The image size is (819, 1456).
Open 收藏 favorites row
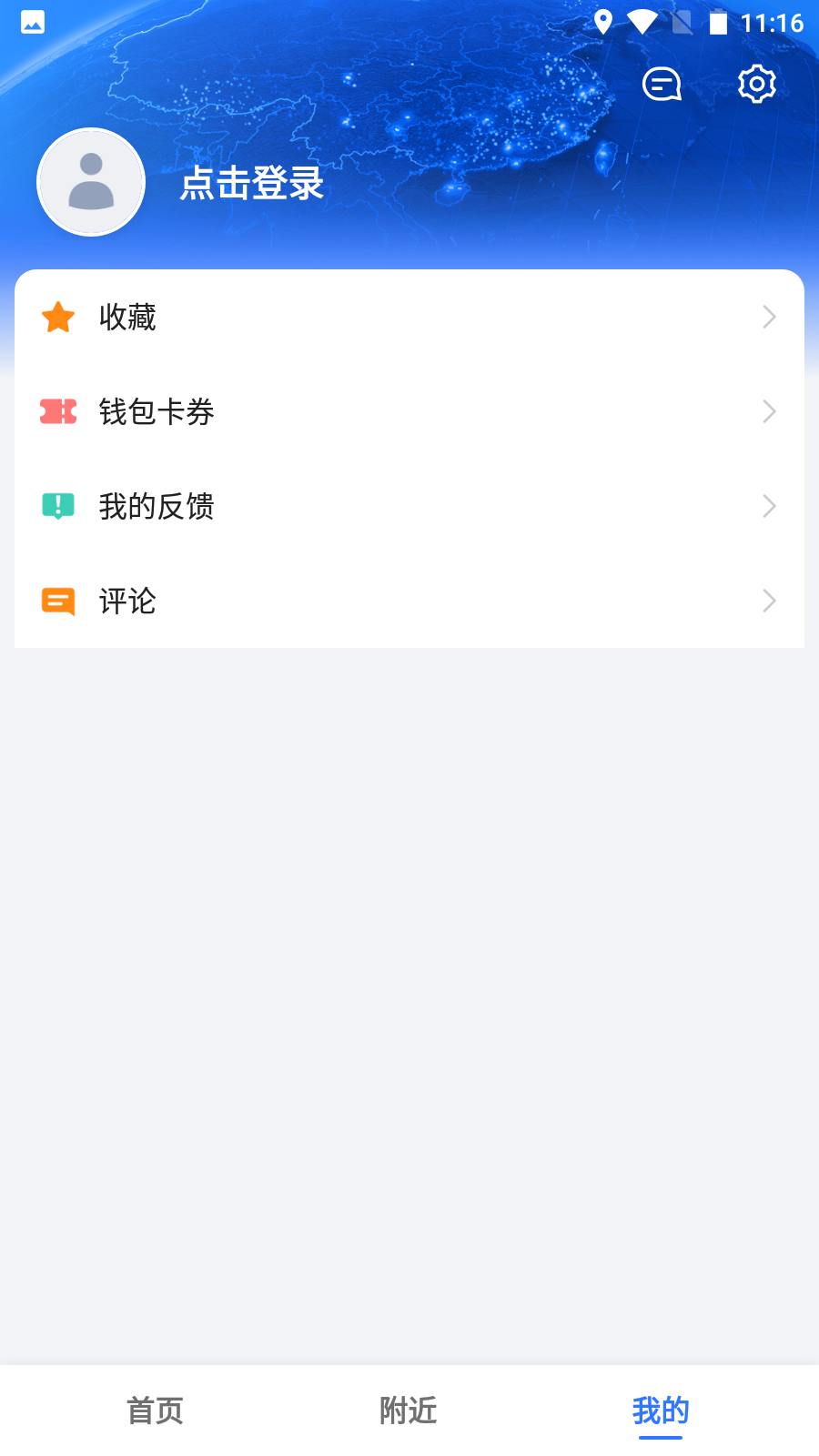[x=409, y=318]
